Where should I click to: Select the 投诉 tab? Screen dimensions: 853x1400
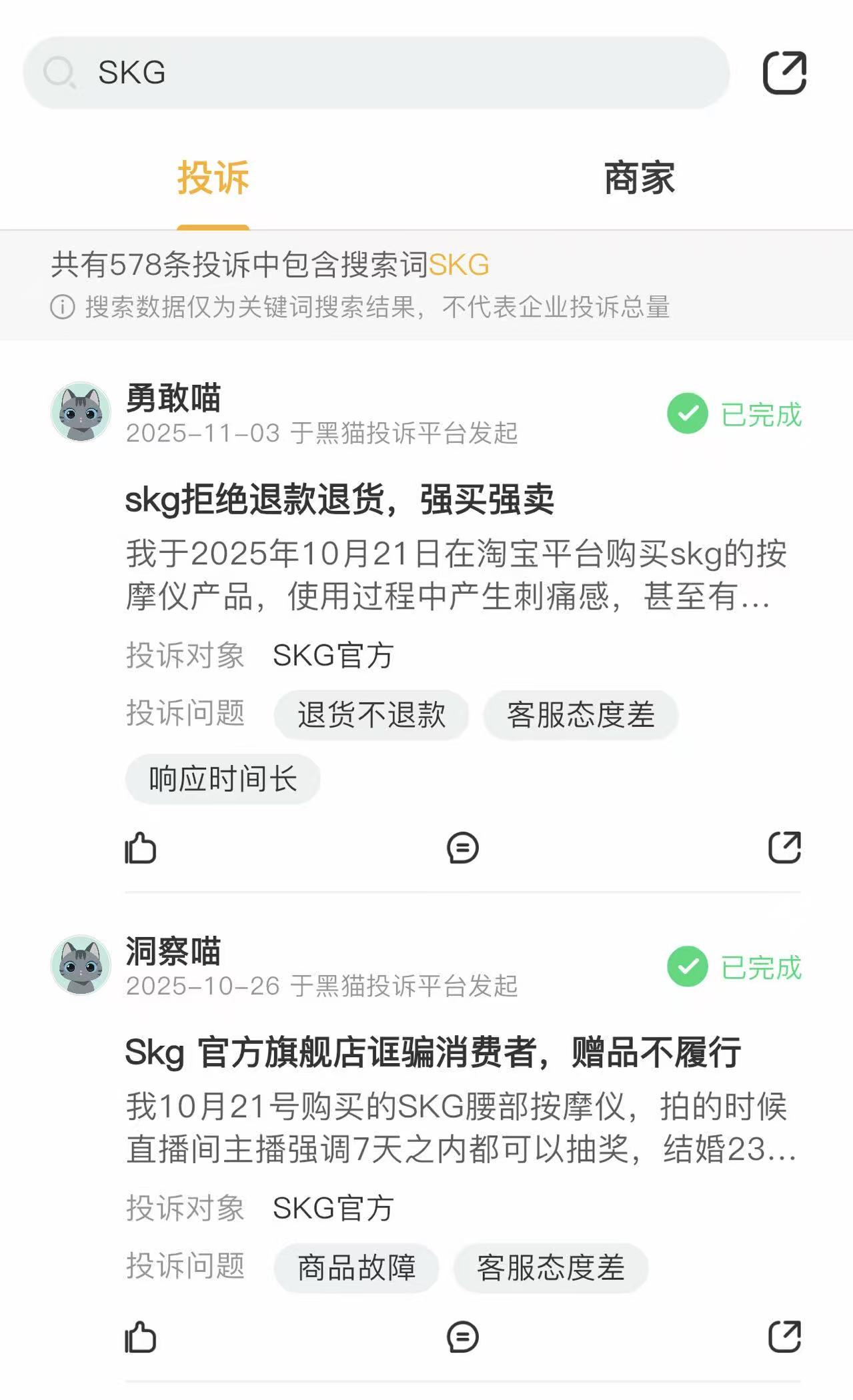[x=213, y=178]
